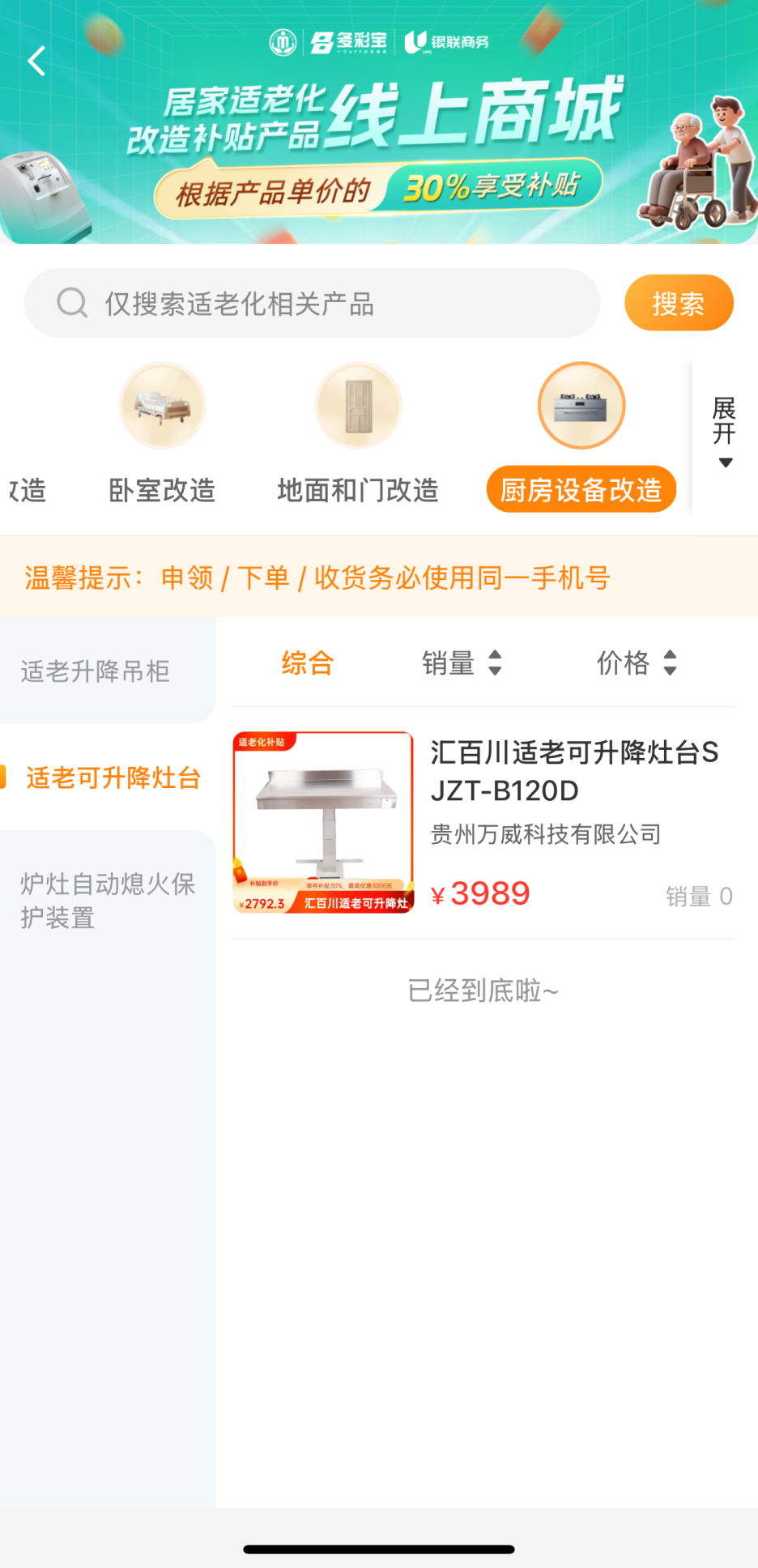The height and width of the screenshot is (1568, 758).
Task: Select the 适老可升降灶台 subcategory
Action: pos(113,778)
